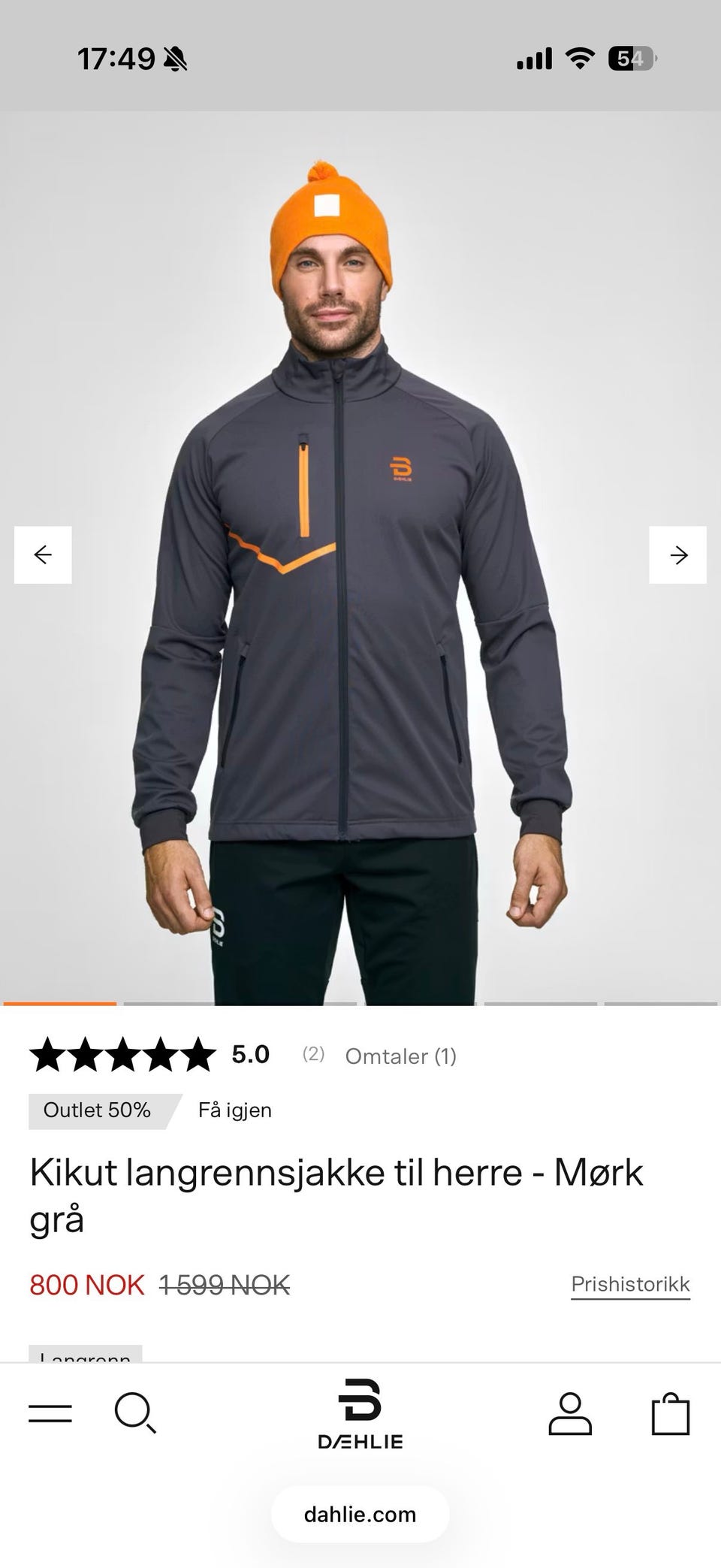Open the account profile icon
The width and height of the screenshot is (721, 1568).
pos(570,1414)
